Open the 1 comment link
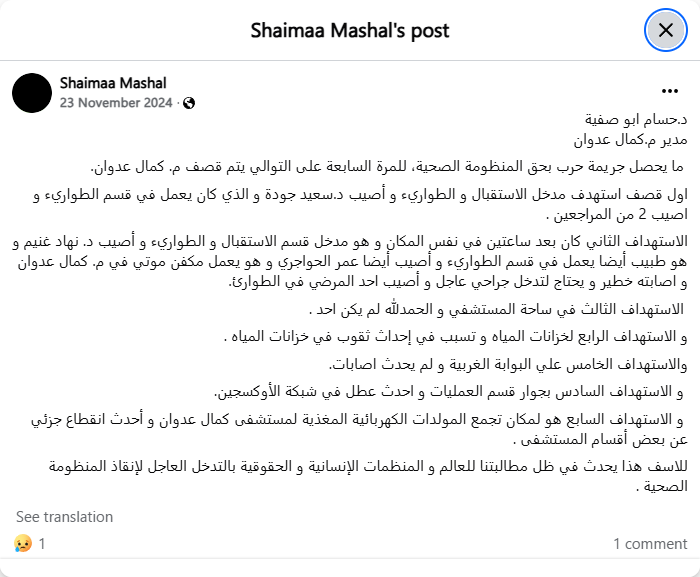The height and width of the screenshot is (577, 700). pyautogui.click(x=650, y=544)
